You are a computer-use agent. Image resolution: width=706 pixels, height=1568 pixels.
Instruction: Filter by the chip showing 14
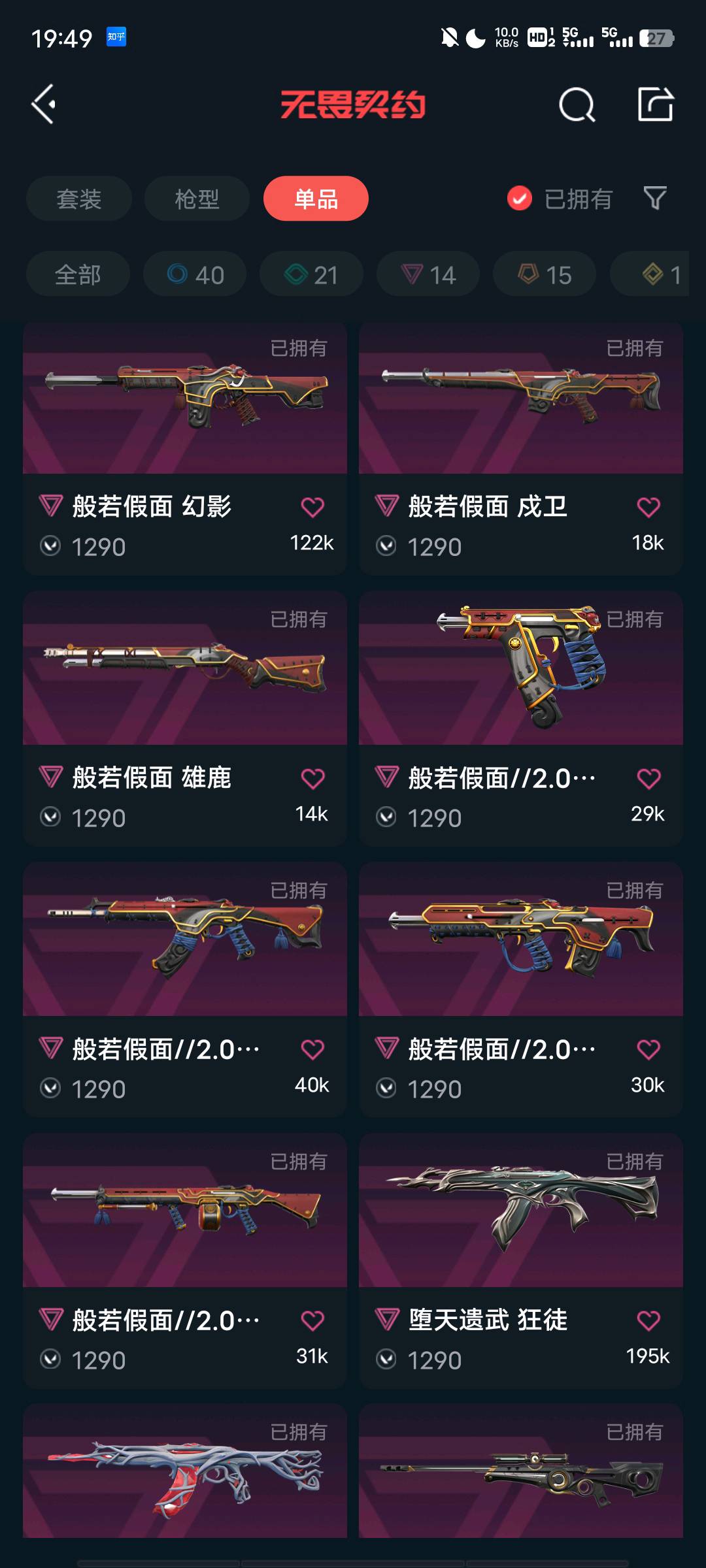coord(428,274)
